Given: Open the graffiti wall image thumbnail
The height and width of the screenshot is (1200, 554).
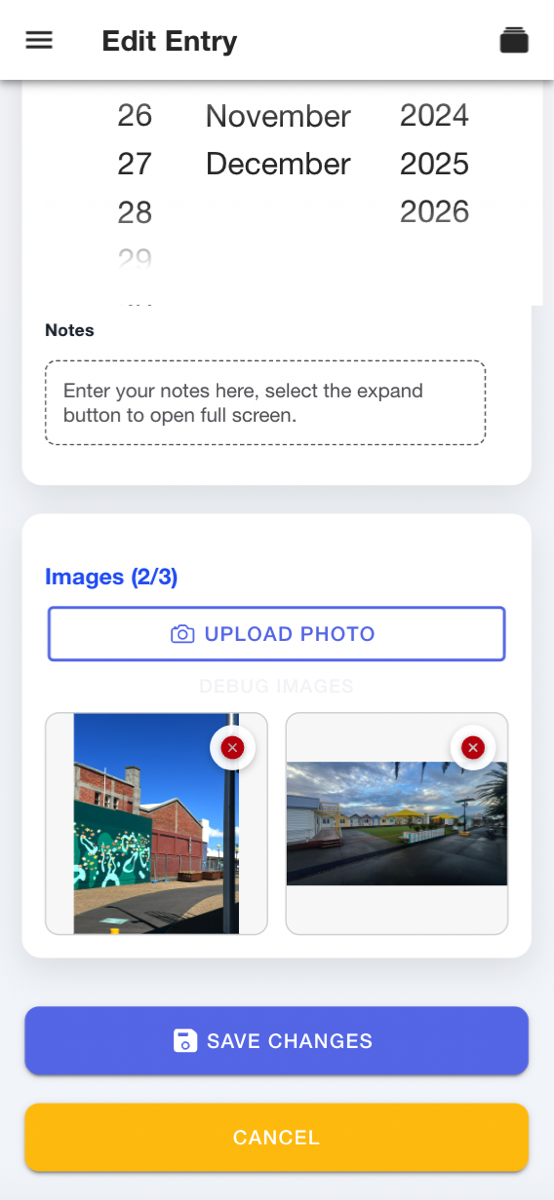Looking at the screenshot, I should (x=156, y=823).
